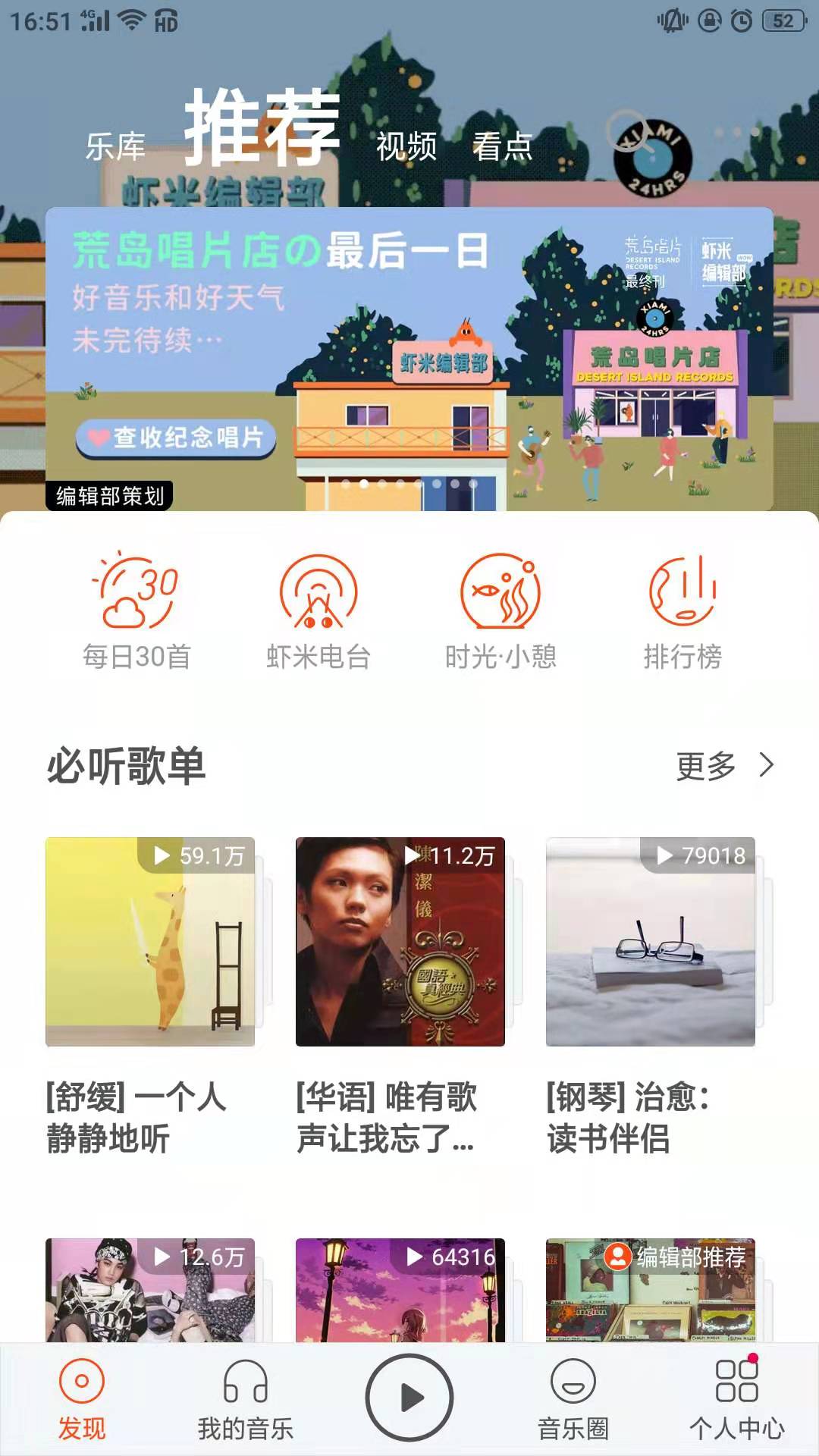The image size is (819, 1456).
Task: Open playlist [华语] 唯有歌声让我忘了
Action: point(400,942)
